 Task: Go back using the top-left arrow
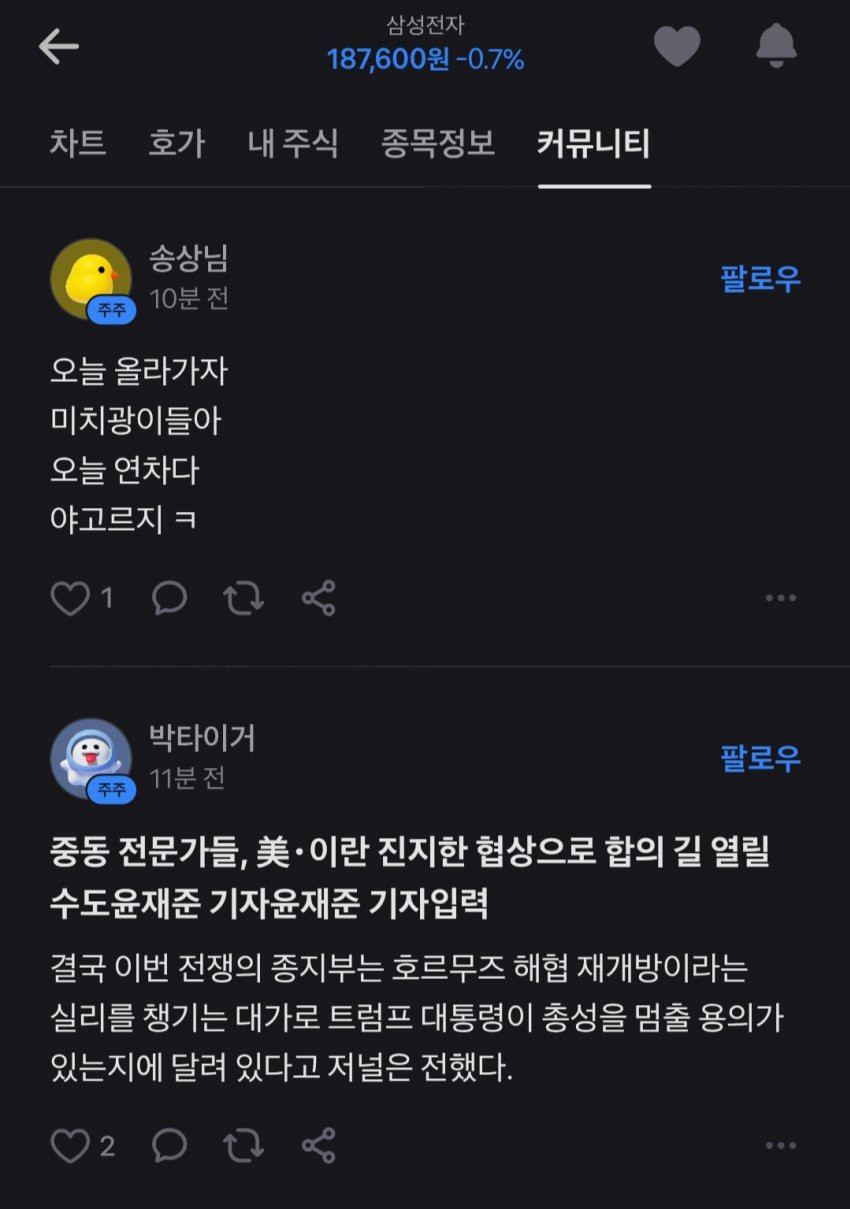58,46
